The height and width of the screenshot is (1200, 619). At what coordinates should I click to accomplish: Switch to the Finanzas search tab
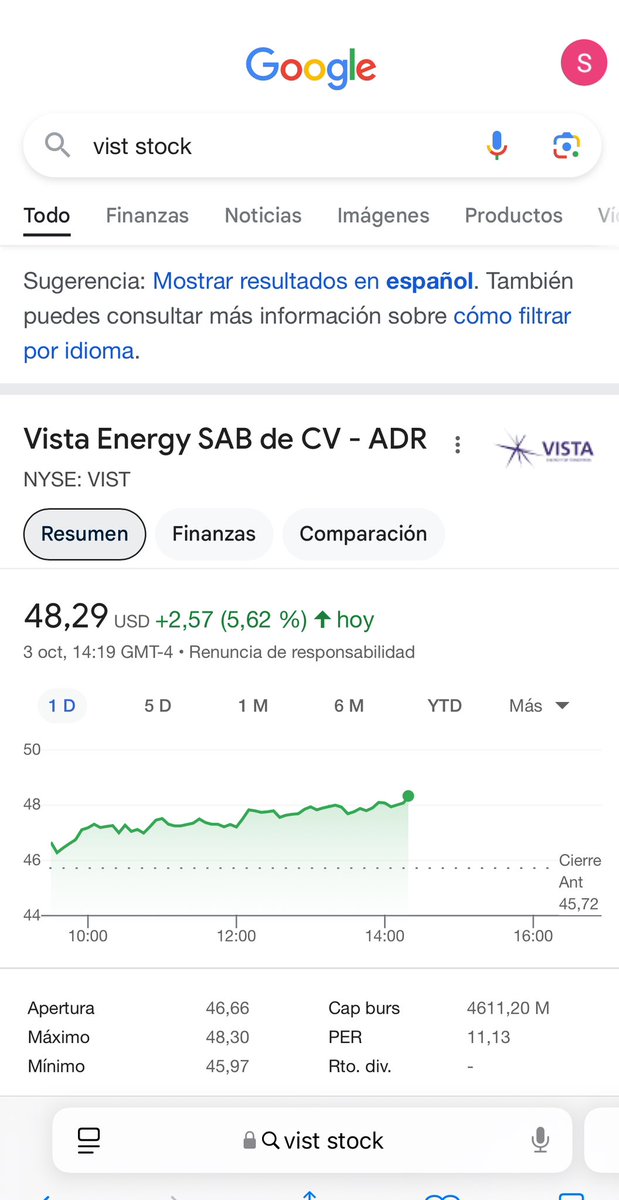[x=147, y=215]
